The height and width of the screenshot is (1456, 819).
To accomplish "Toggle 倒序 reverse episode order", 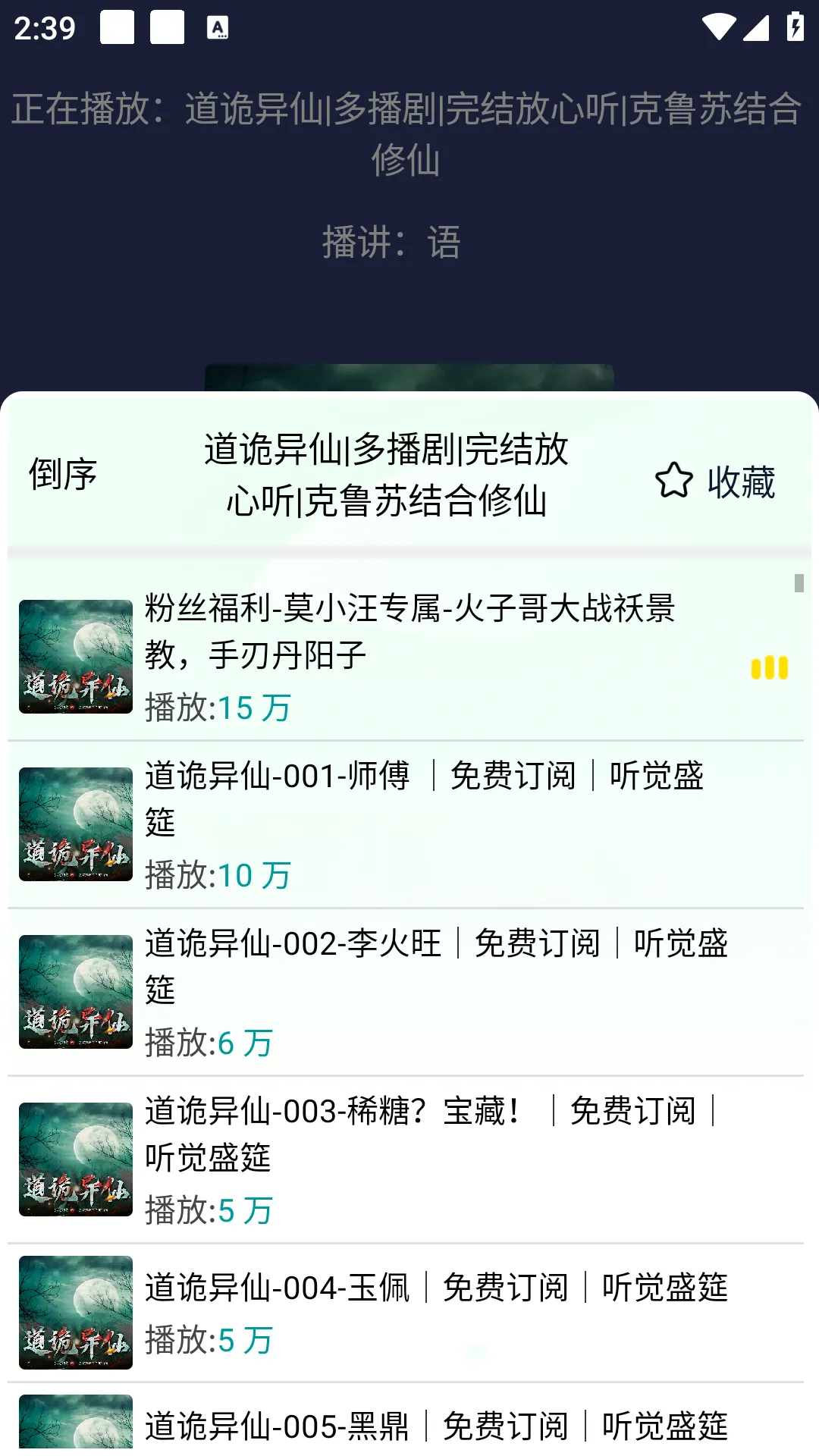I will click(63, 475).
